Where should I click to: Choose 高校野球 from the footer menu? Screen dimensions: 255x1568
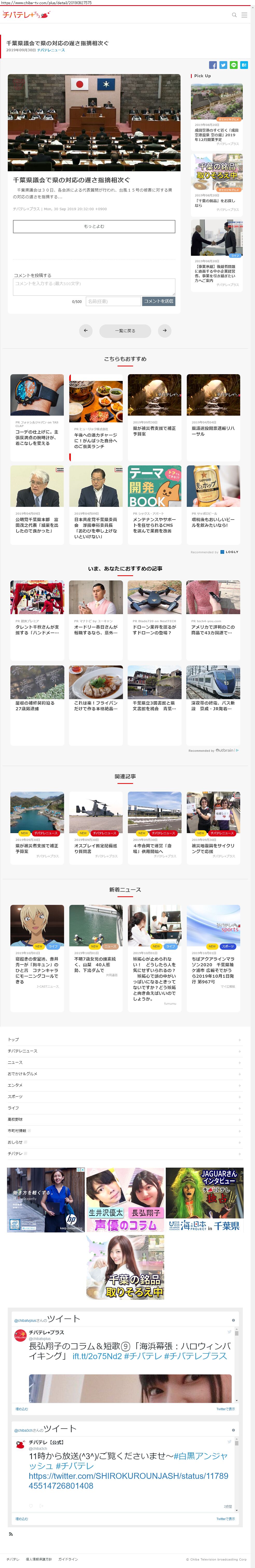[x=16, y=1119]
